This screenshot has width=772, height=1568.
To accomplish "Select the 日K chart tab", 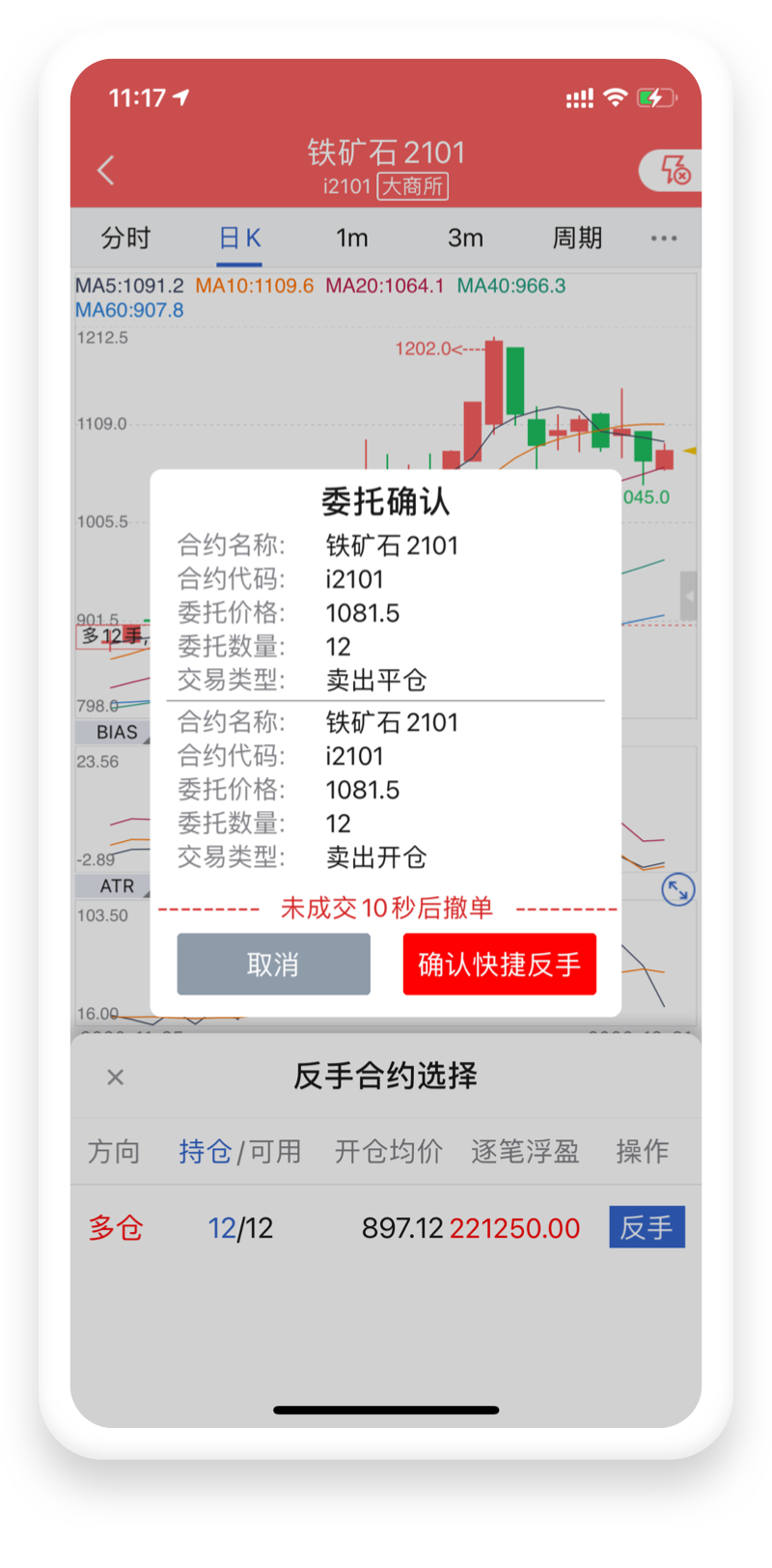I will (240, 238).
